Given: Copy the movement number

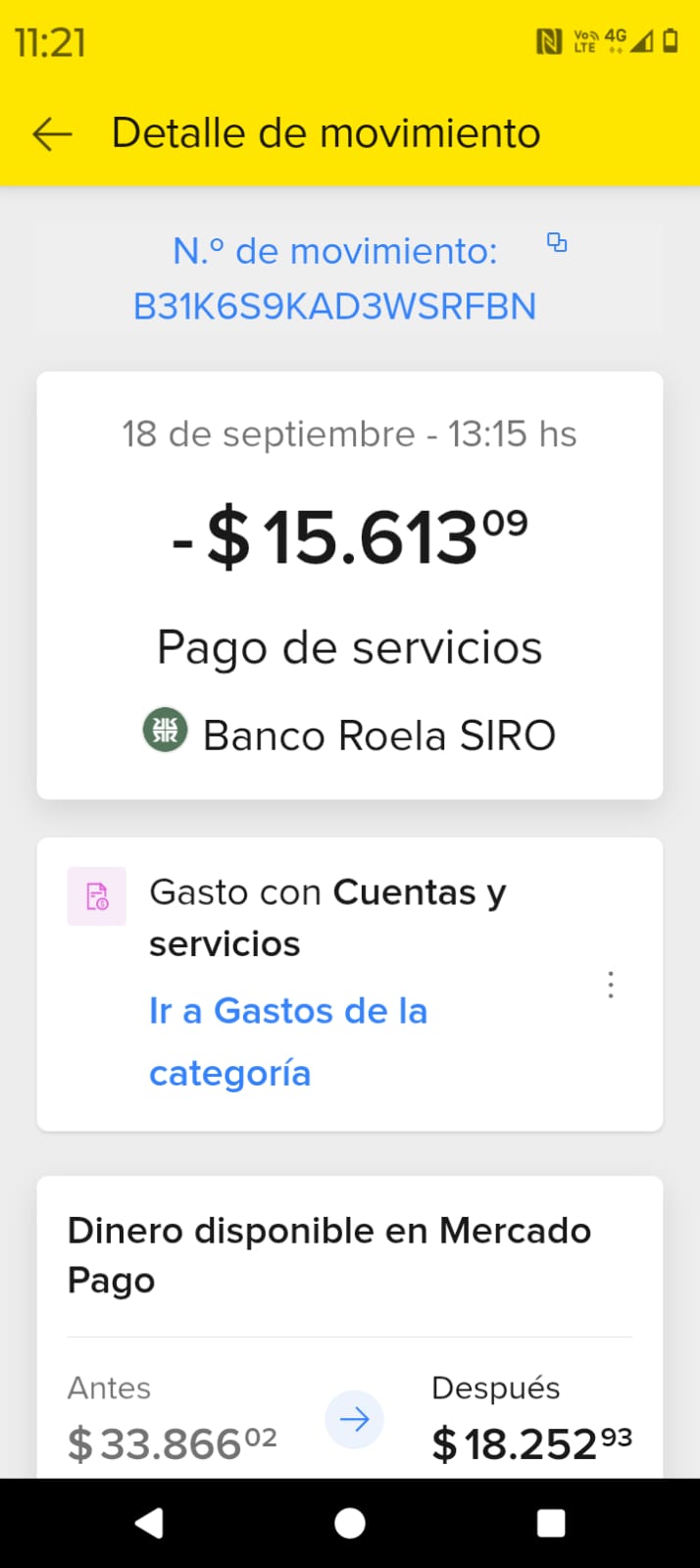Looking at the screenshot, I should pos(557,243).
